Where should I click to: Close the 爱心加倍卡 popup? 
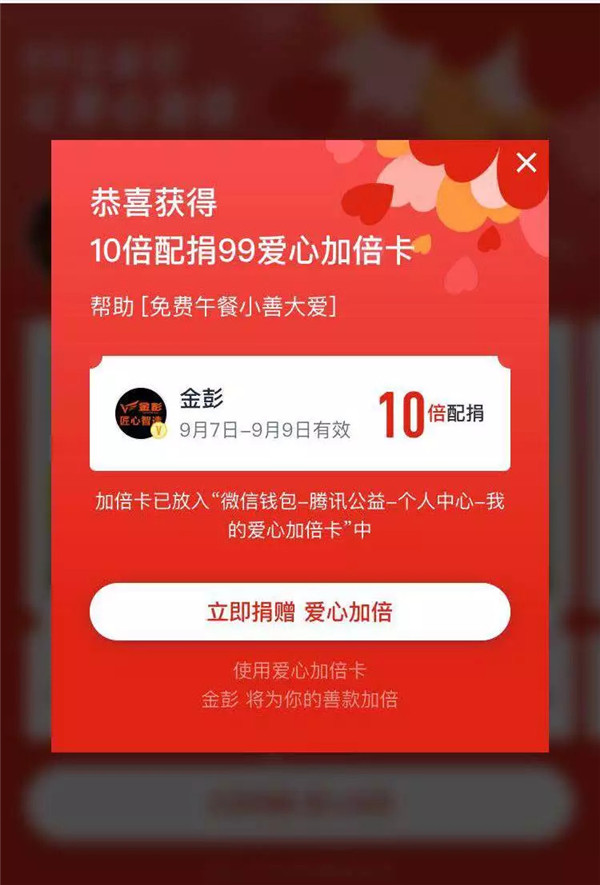coord(526,163)
